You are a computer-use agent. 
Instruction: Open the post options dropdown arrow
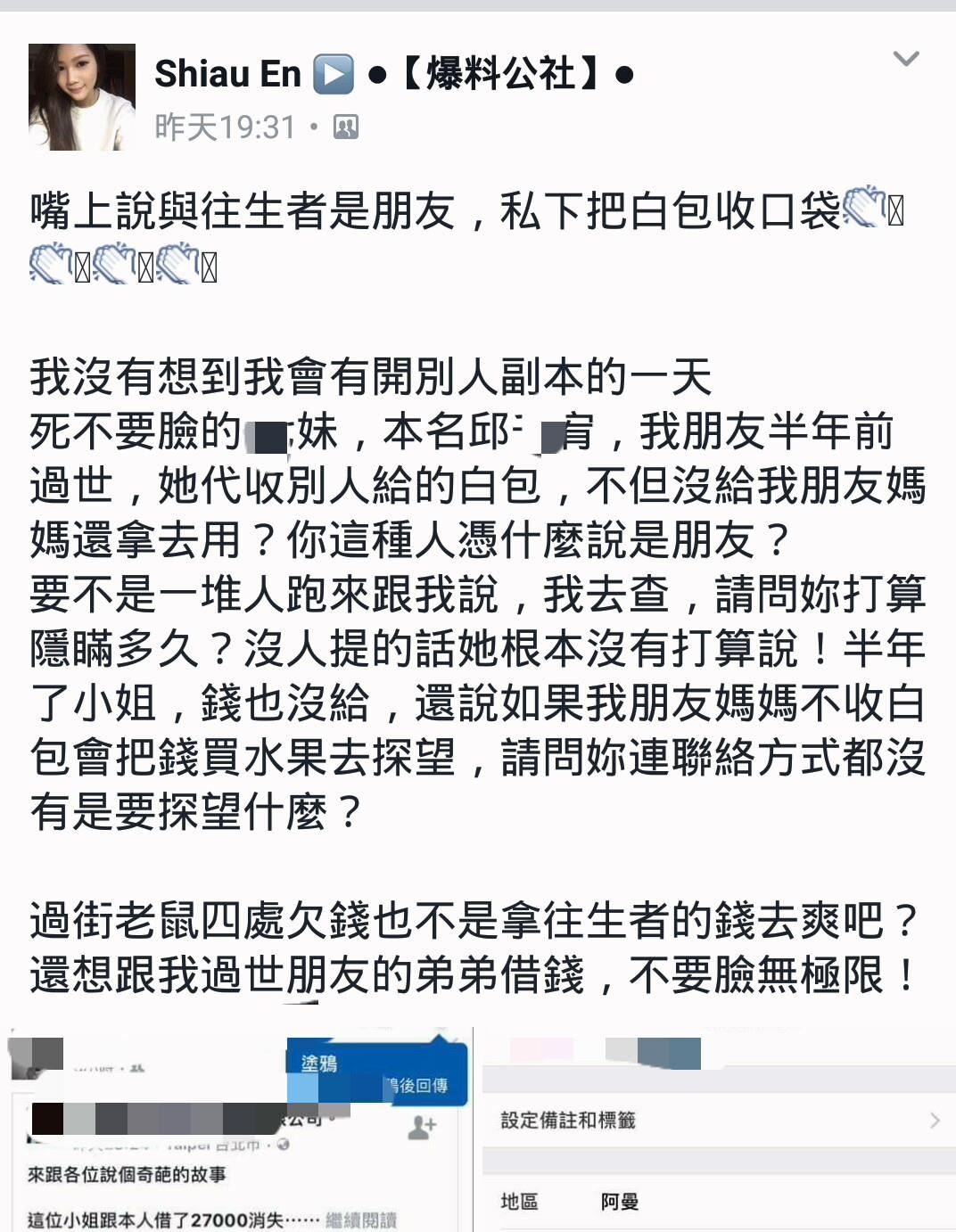[x=906, y=60]
